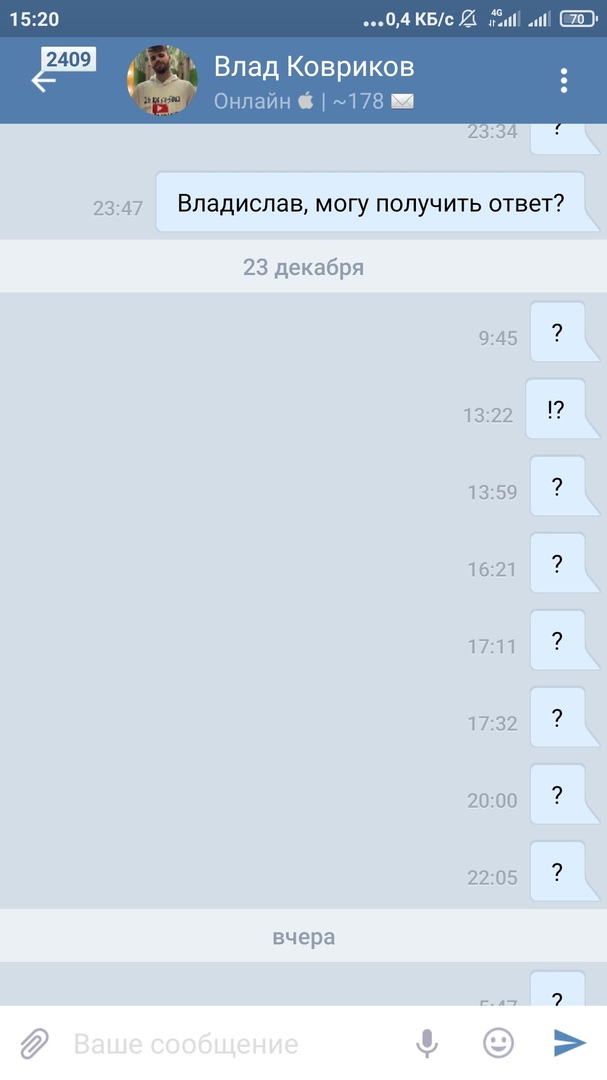
Task: Open Влад Ковриков's profile avatar
Action: pos(162,80)
